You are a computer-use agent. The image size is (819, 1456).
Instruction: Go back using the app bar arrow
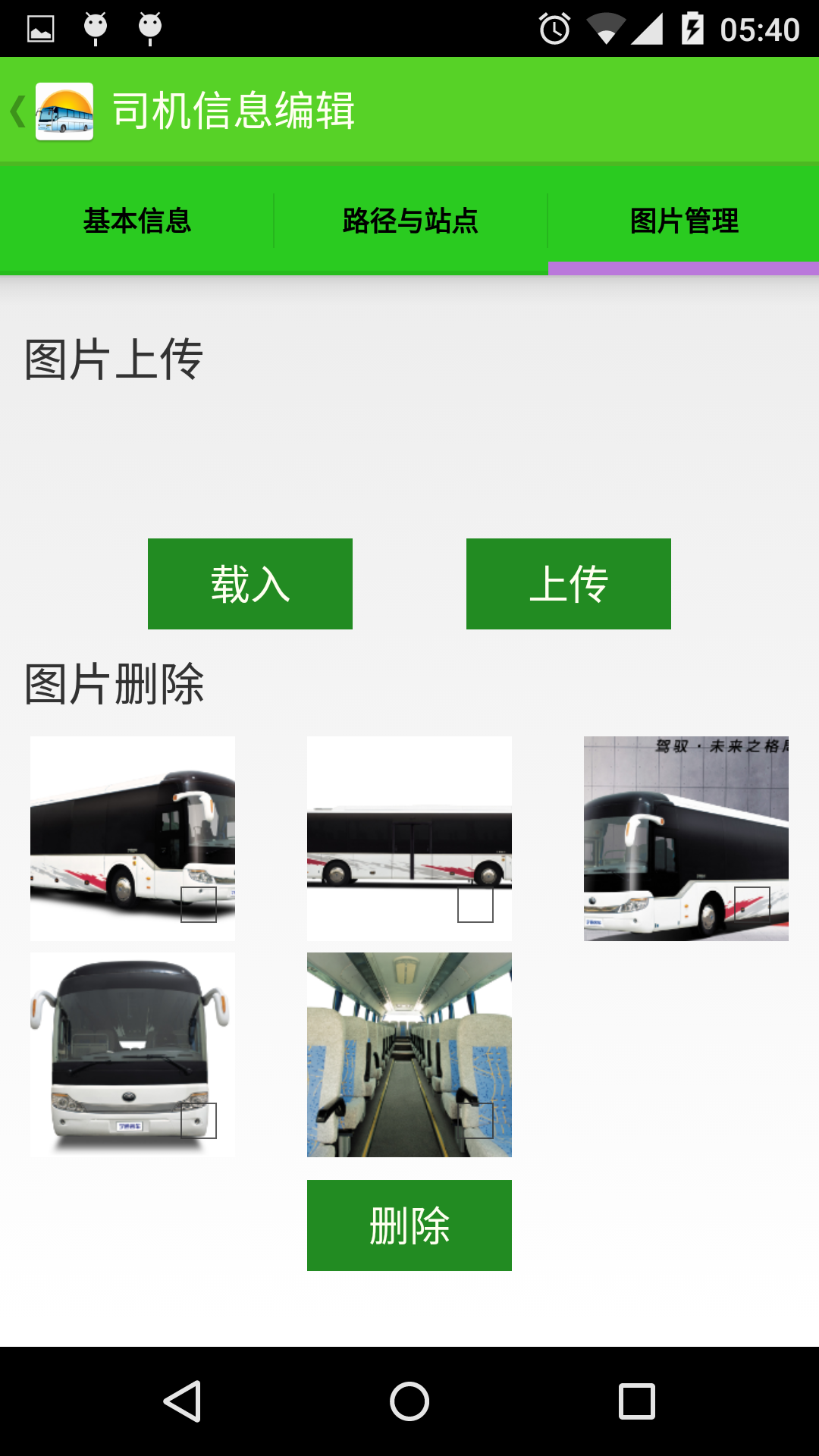[18, 111]
